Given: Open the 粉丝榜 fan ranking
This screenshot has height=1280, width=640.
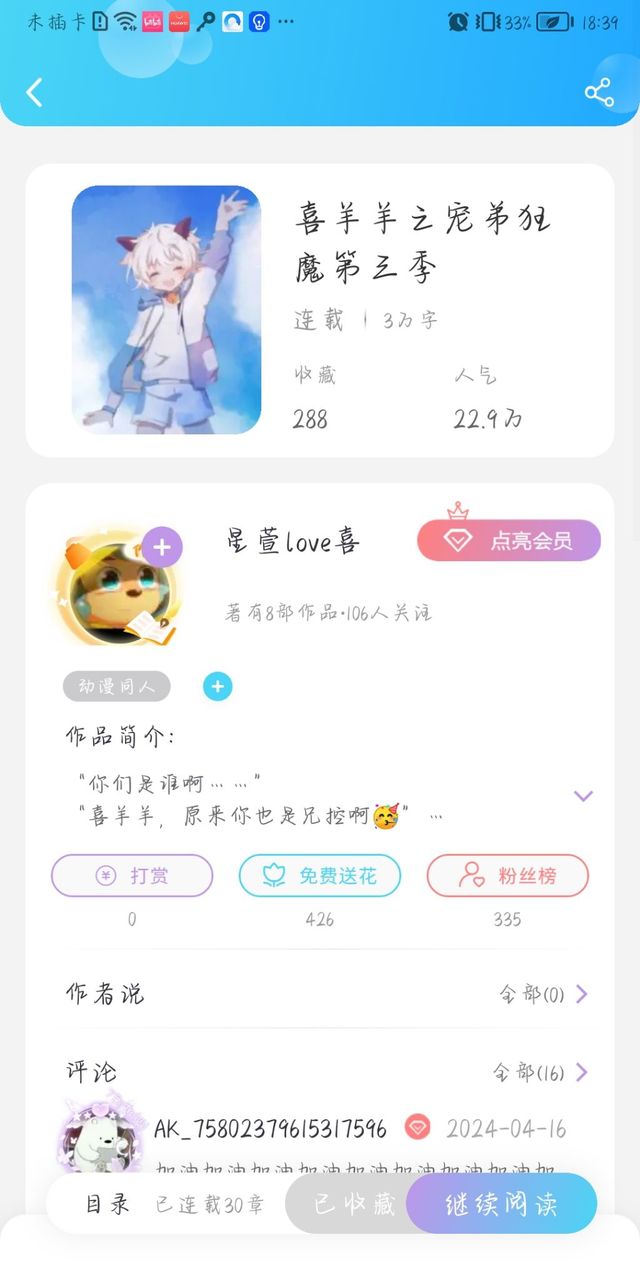Looking at the screenshot, I should 508,876.
